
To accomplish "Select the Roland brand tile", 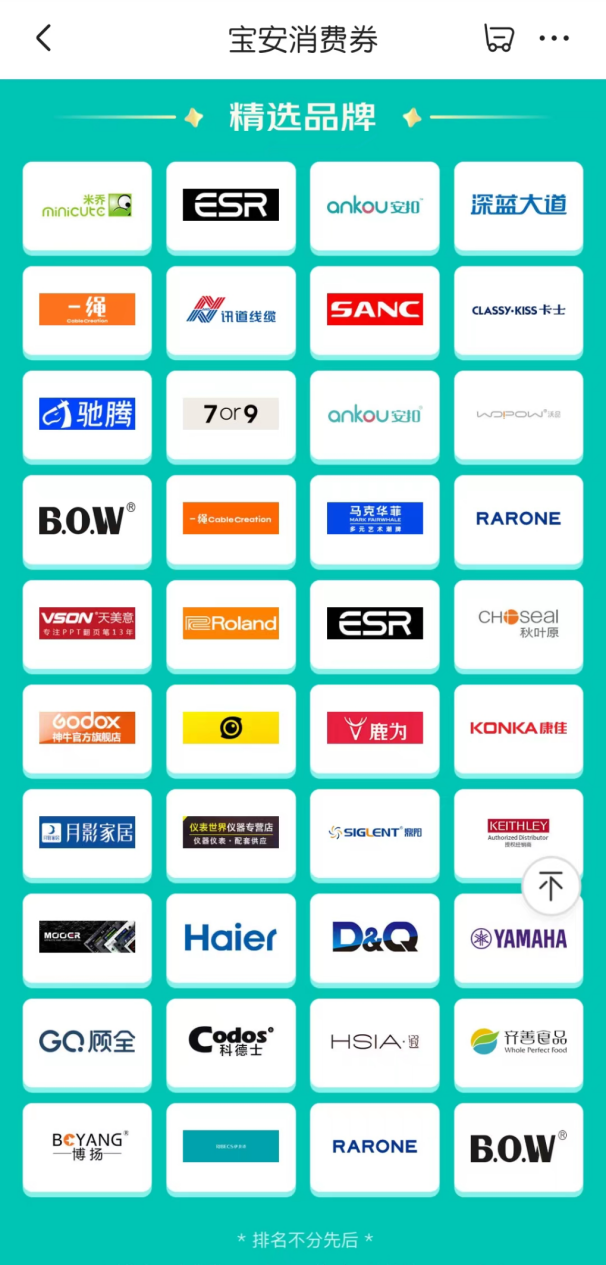I will [231, 624].
